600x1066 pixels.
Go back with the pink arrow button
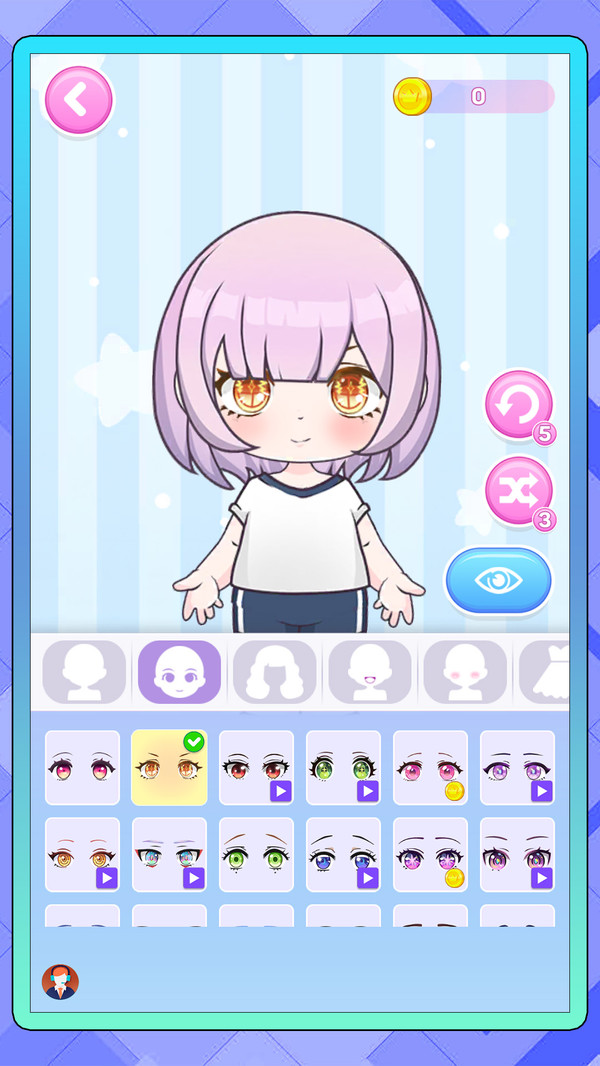pos(79,101)
